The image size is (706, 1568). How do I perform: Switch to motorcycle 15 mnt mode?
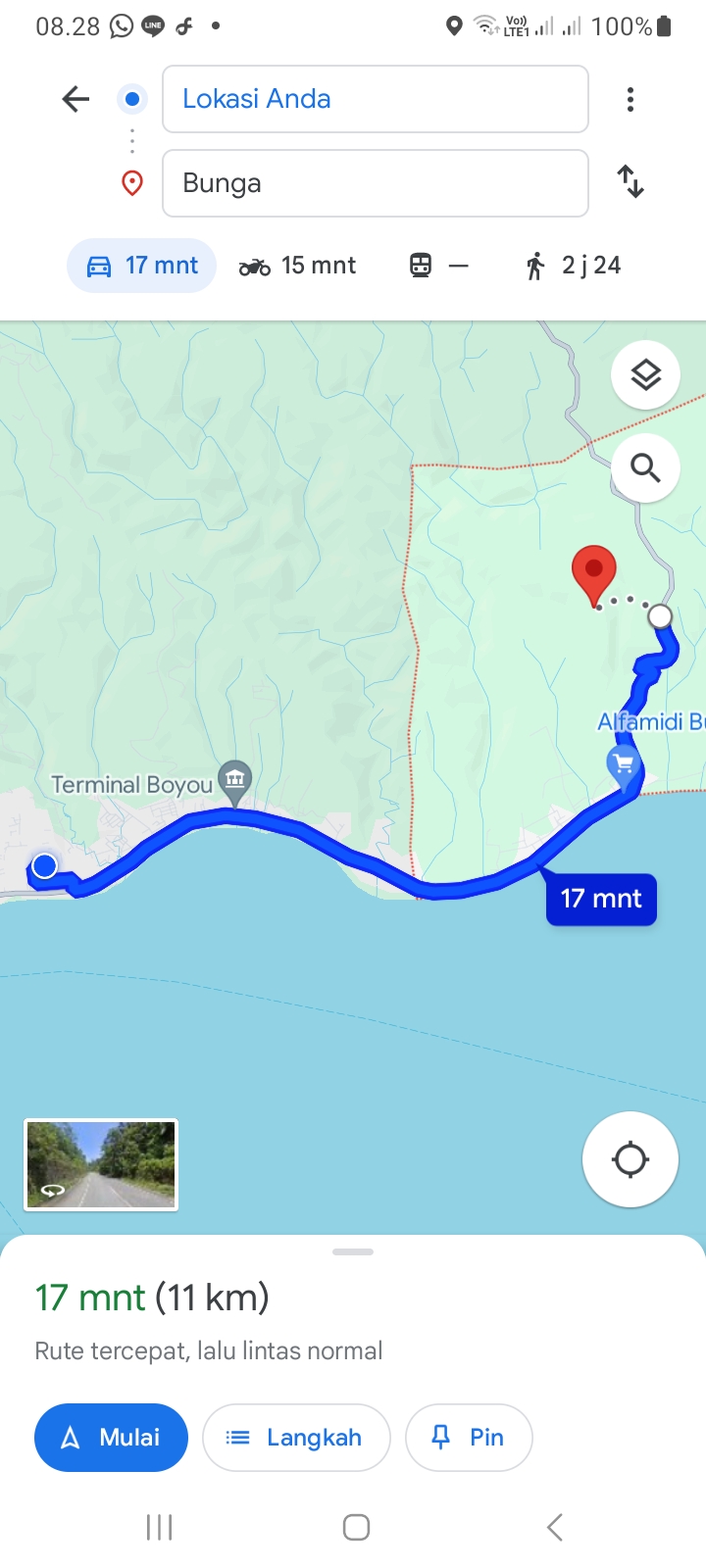click(x=297, y=266)
